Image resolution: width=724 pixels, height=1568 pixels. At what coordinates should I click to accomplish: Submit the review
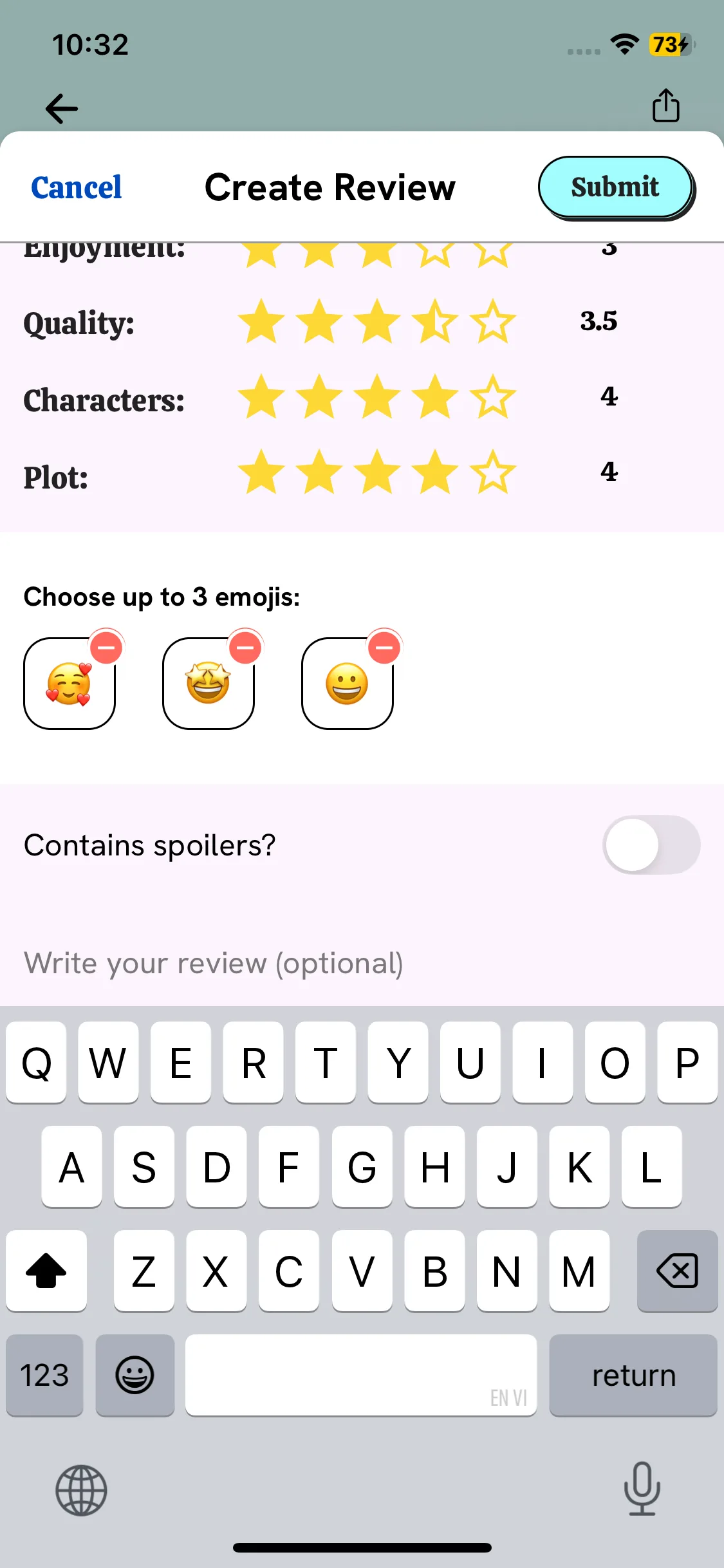(615, 187)
